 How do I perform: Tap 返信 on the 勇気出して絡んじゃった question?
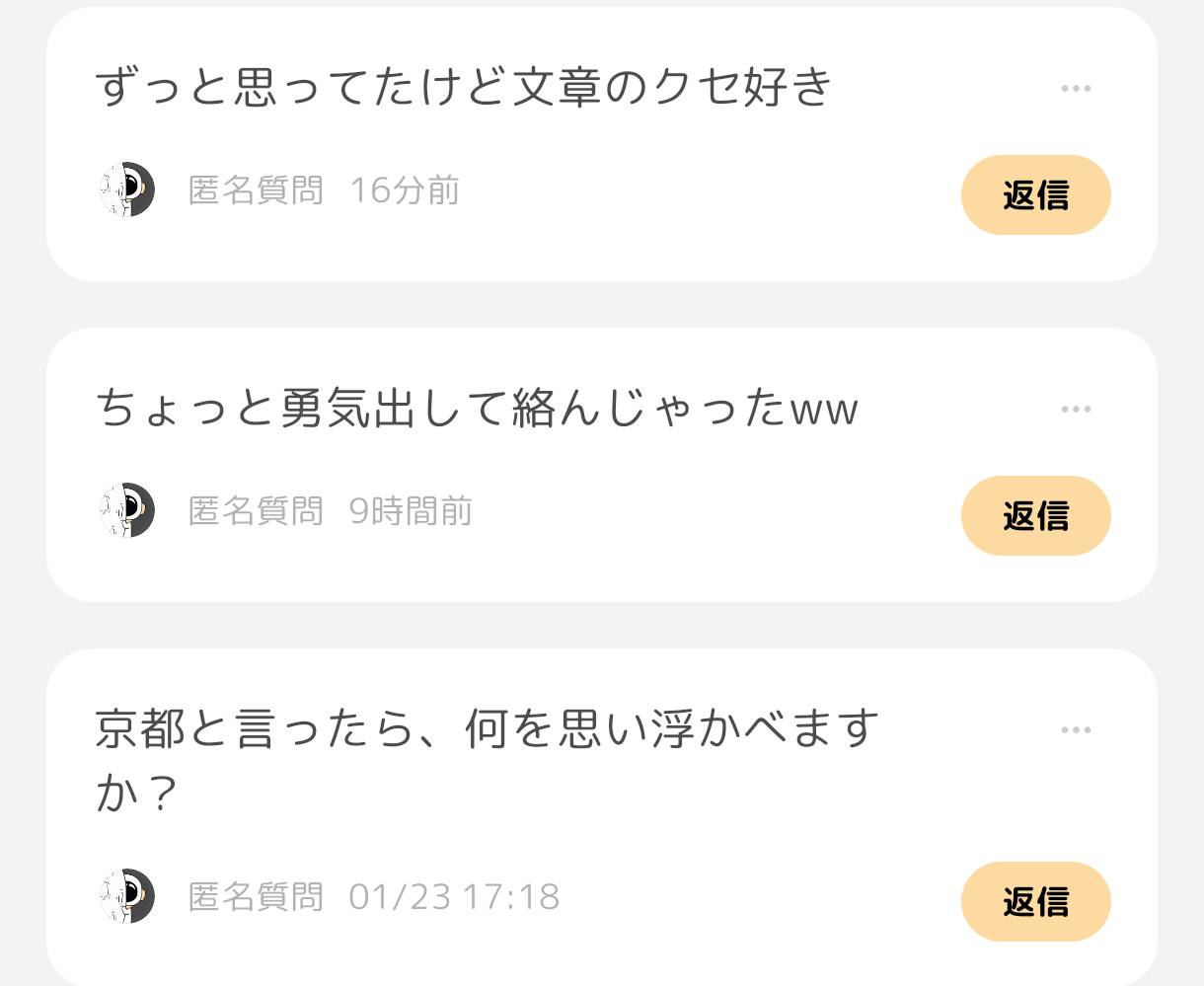click(x=1035, y=515)
